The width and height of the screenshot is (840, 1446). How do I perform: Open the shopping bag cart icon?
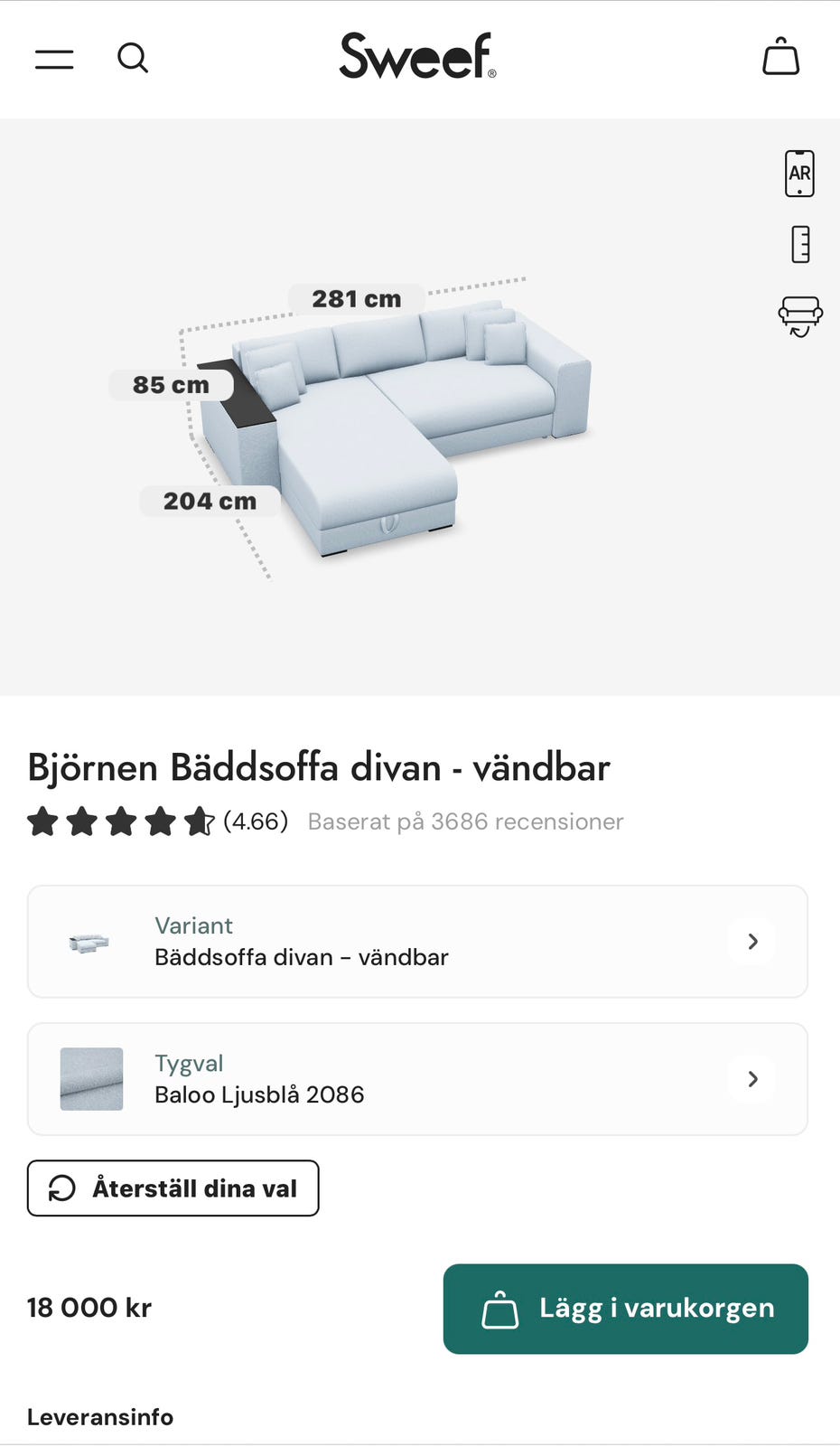[781, 58]
